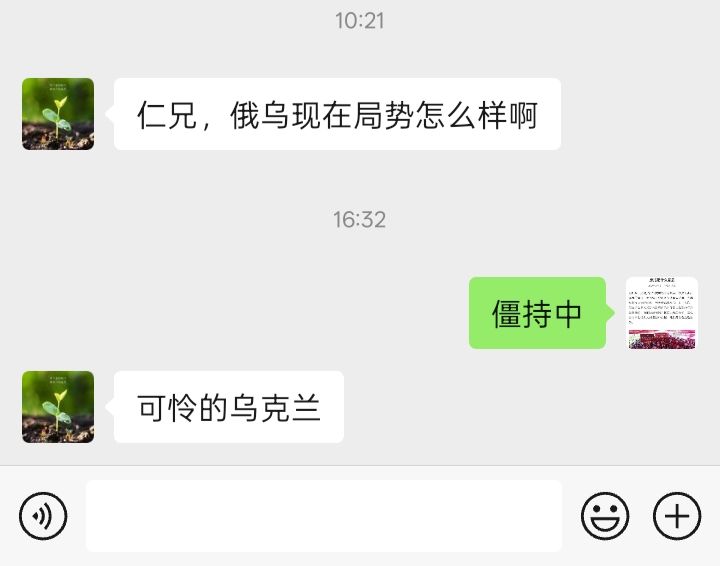The width and height of the screenshot is (720, 566).
Task: Open sender's avatar beside 可怜的乌克兰
Action: [58, 407]
